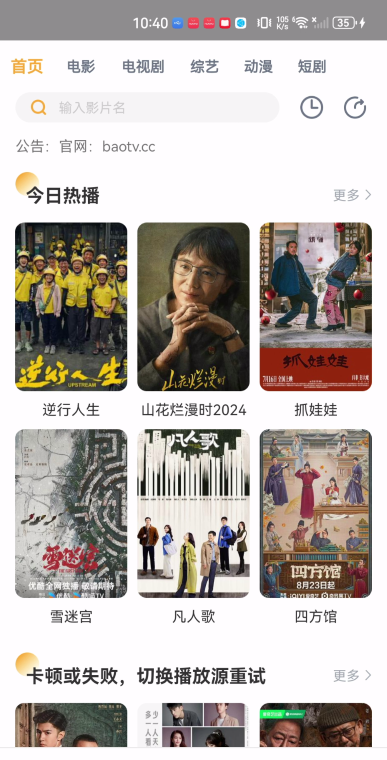This screenshot has height=760, width=387.
Task: Open the 逆行人生 movie poster
Action: click(x=71, y=307)
